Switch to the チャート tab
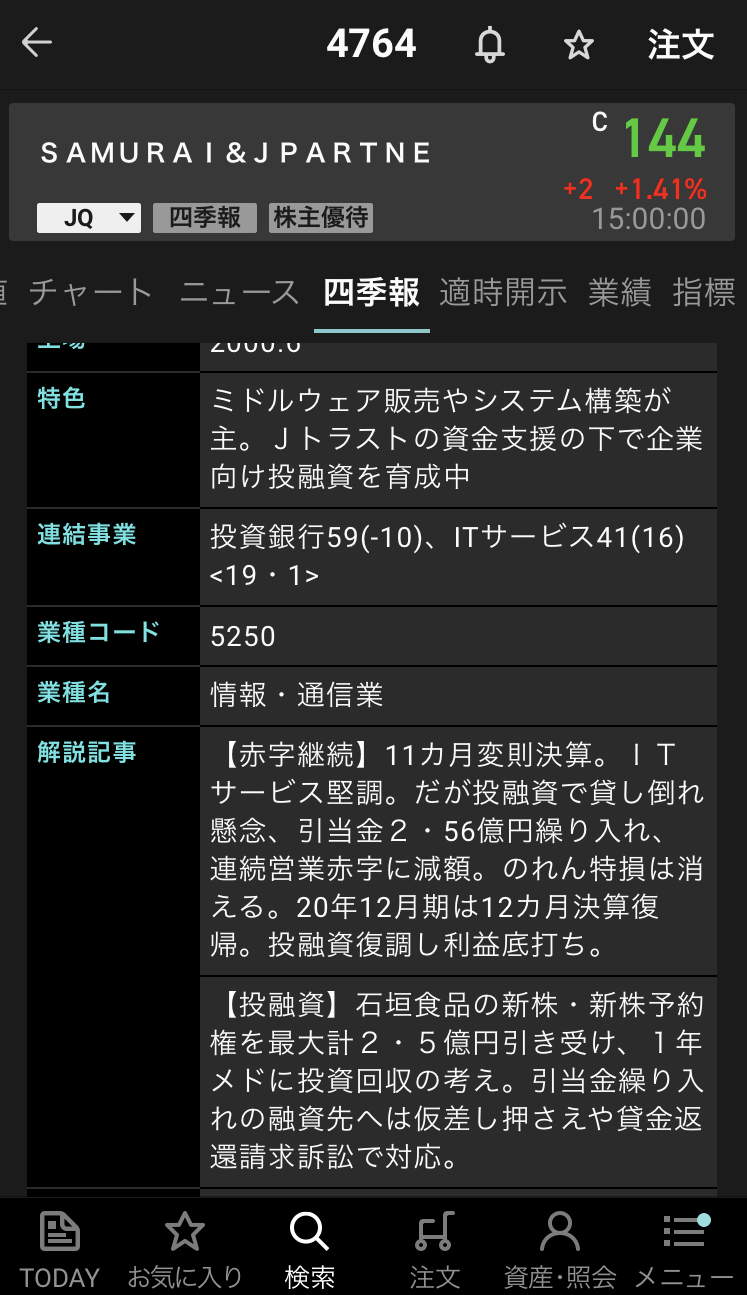The image size is (747, 1295). (91, 292)
